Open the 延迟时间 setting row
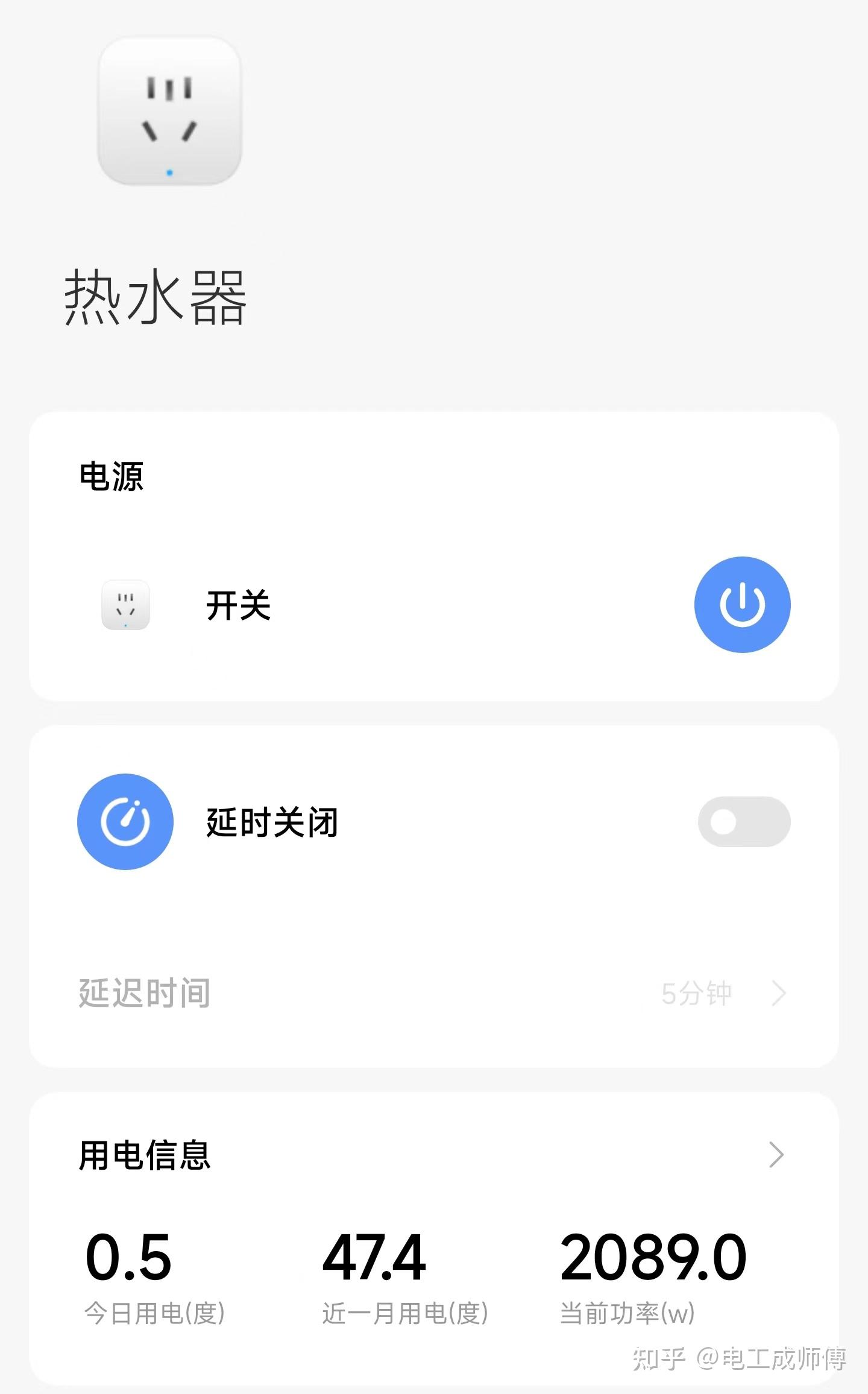This screenshot has width=868, height=1394. pos(434,993)
